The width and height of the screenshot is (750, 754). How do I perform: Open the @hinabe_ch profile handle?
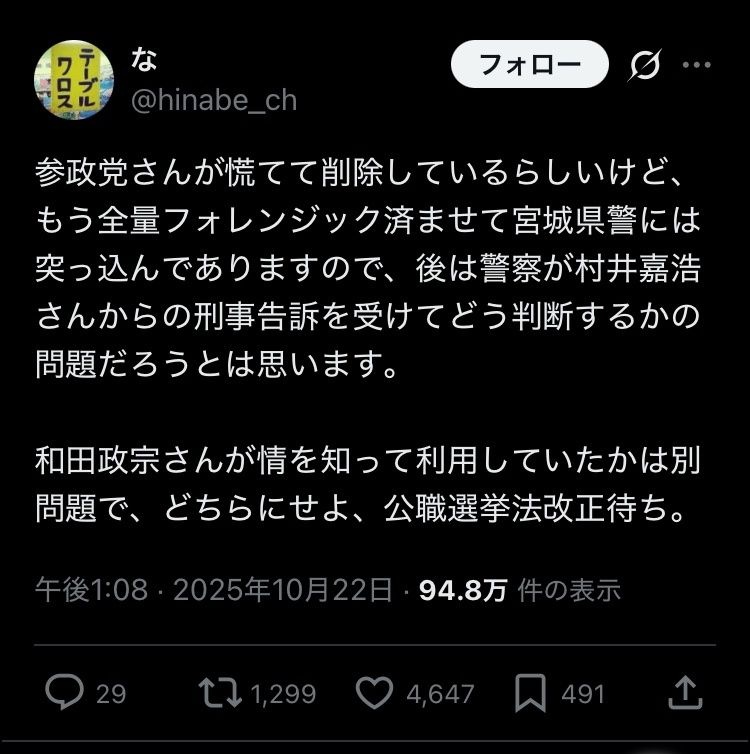214,100
